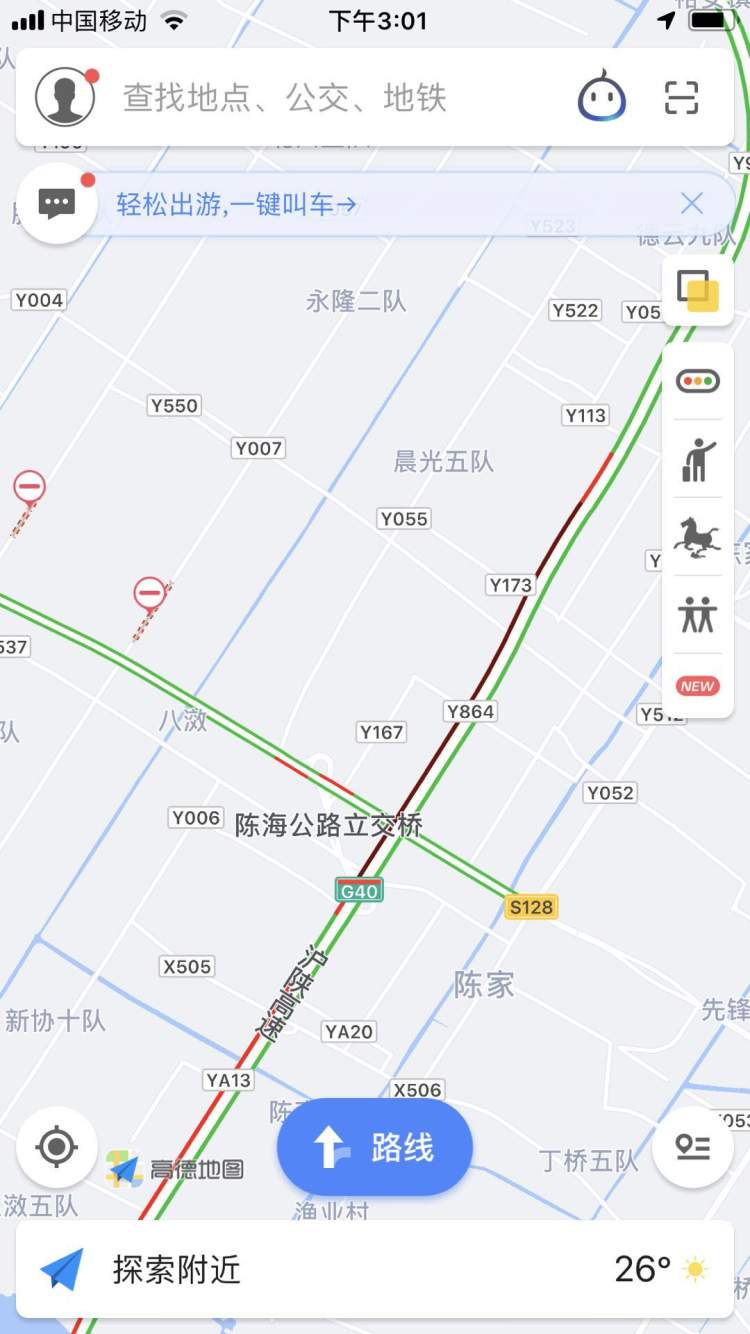Open the profile avatar
Viewport: 750px width, 1334px height.
(65, 97)
